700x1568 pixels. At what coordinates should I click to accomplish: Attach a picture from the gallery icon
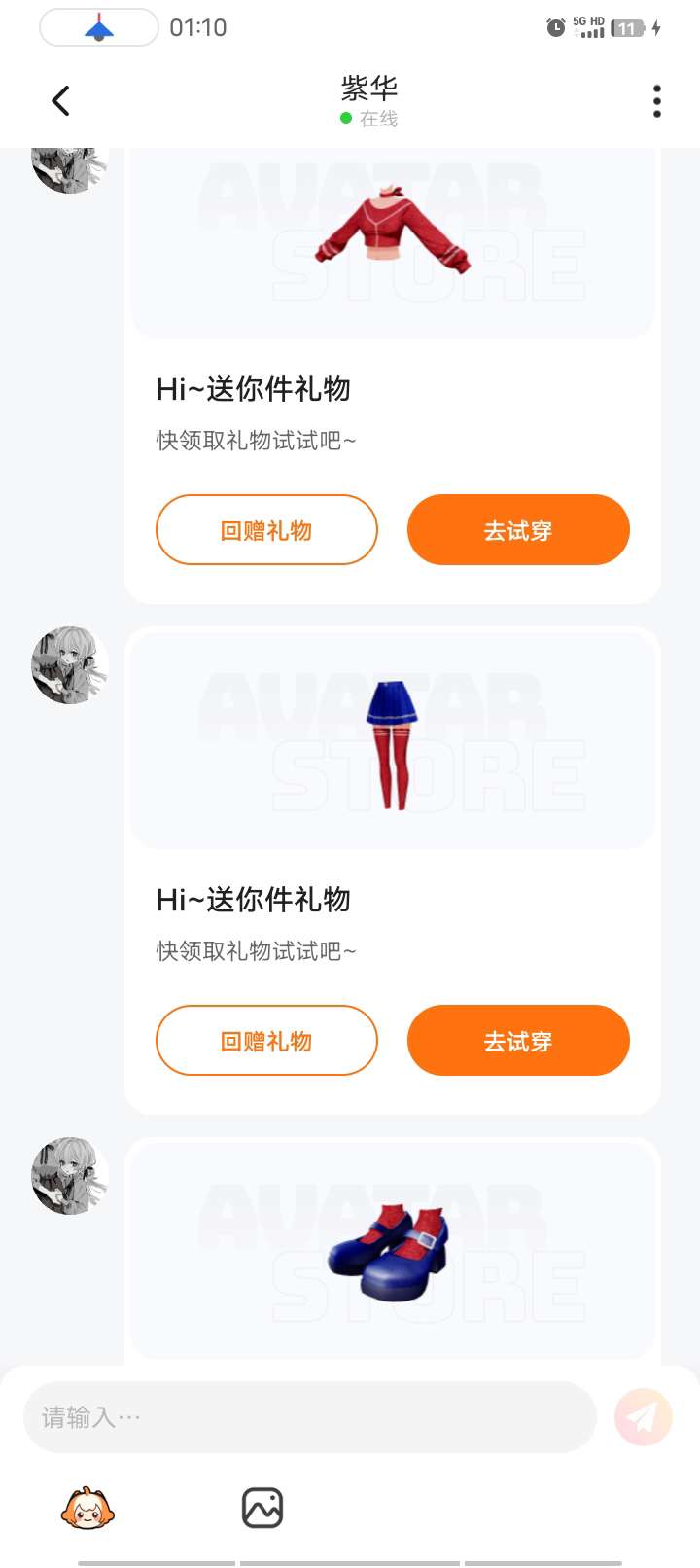(262, 1508)
